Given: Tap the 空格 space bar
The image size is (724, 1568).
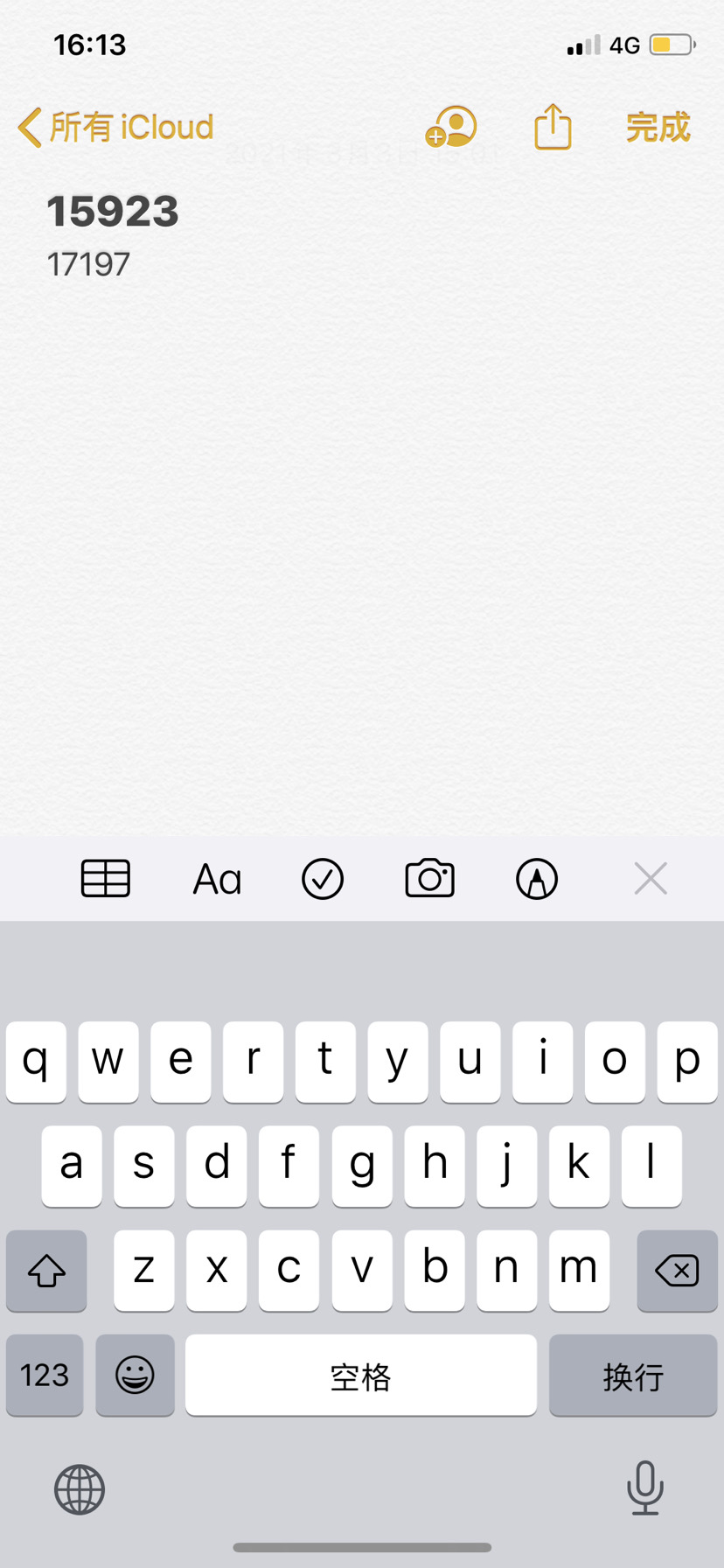Looking at the screenshot, I should click(x=361, y=1375).
